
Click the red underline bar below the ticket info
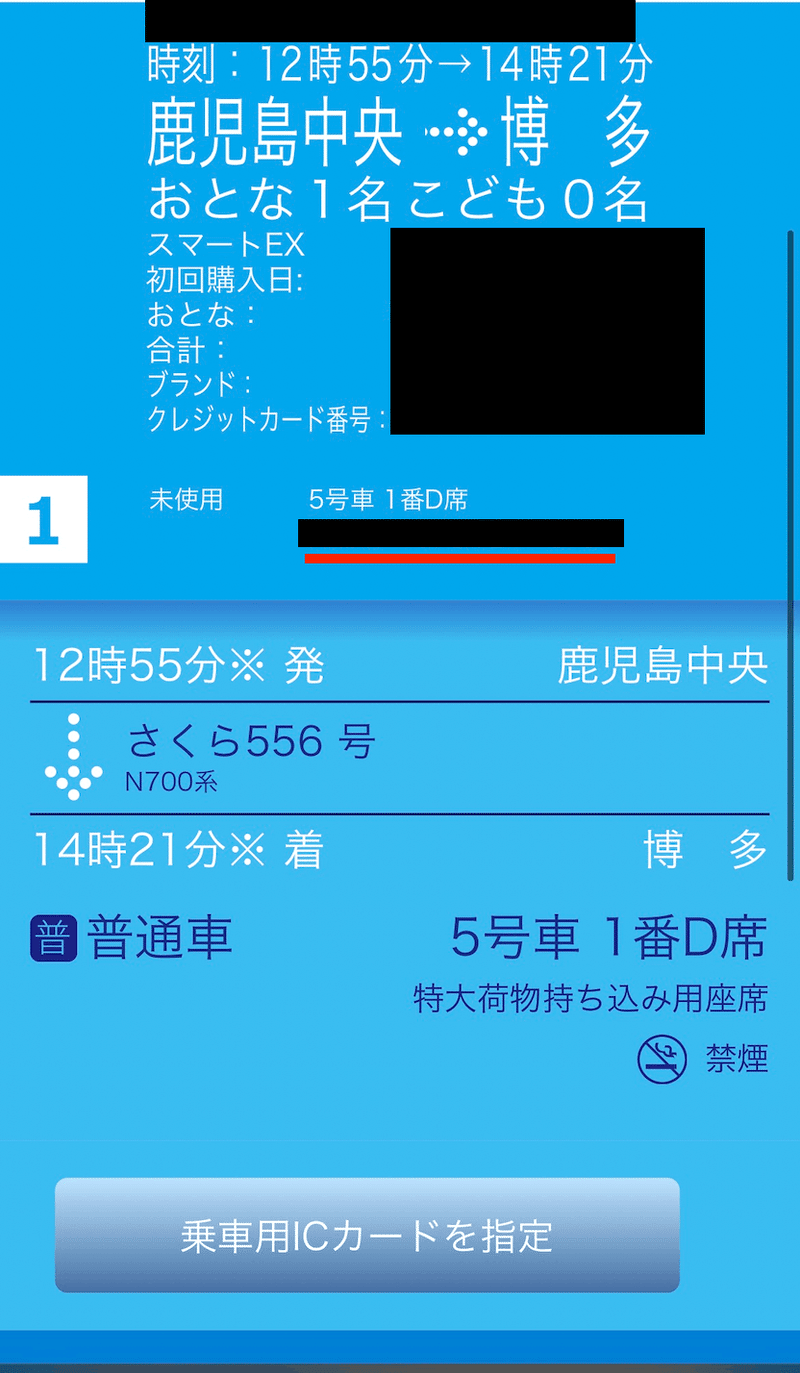(462, 558)
